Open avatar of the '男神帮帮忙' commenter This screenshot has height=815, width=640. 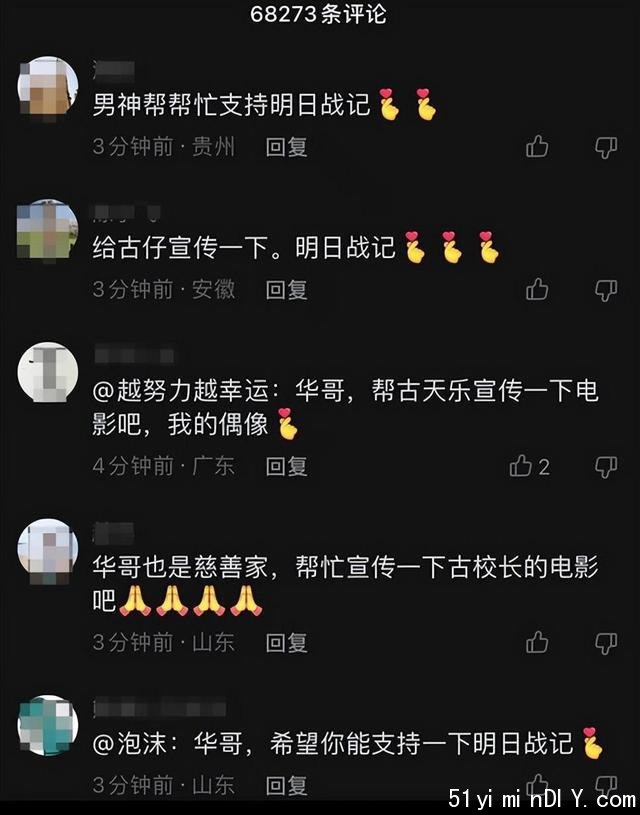[x=48, y=87]
